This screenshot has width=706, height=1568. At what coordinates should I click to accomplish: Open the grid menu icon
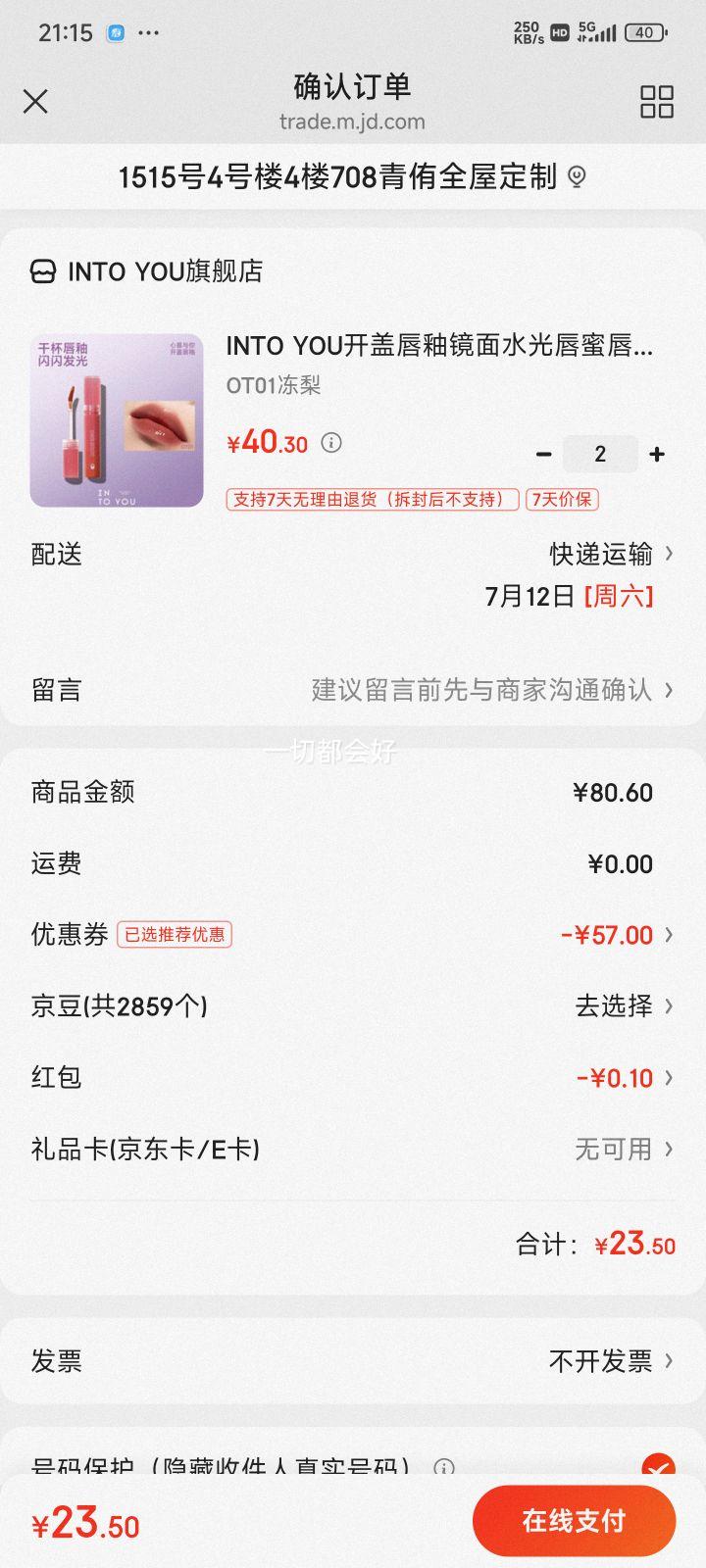(x=657, y=101)
